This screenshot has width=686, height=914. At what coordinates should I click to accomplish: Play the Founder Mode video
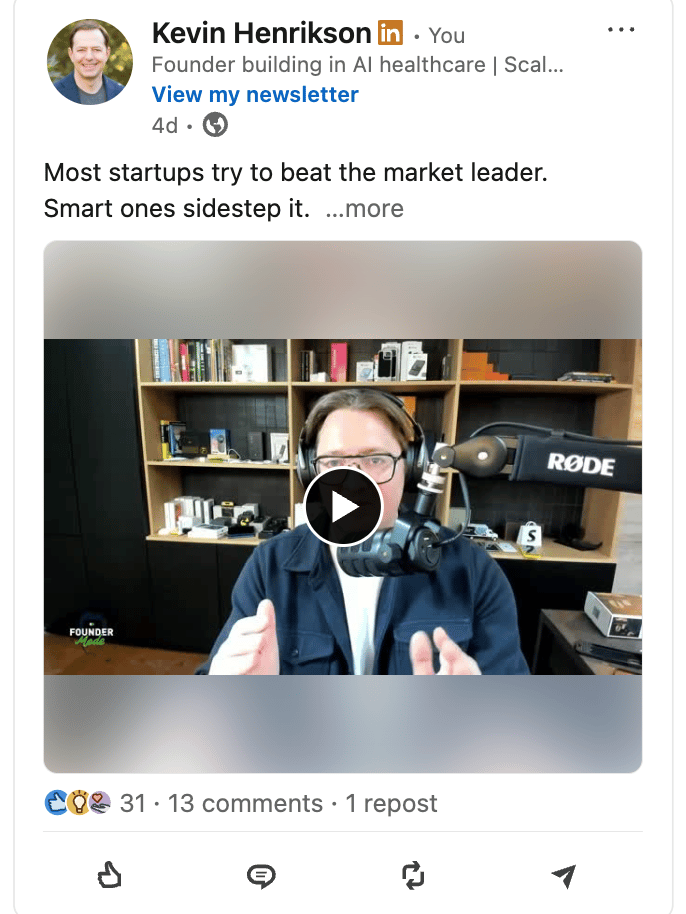tap(343, 507)
